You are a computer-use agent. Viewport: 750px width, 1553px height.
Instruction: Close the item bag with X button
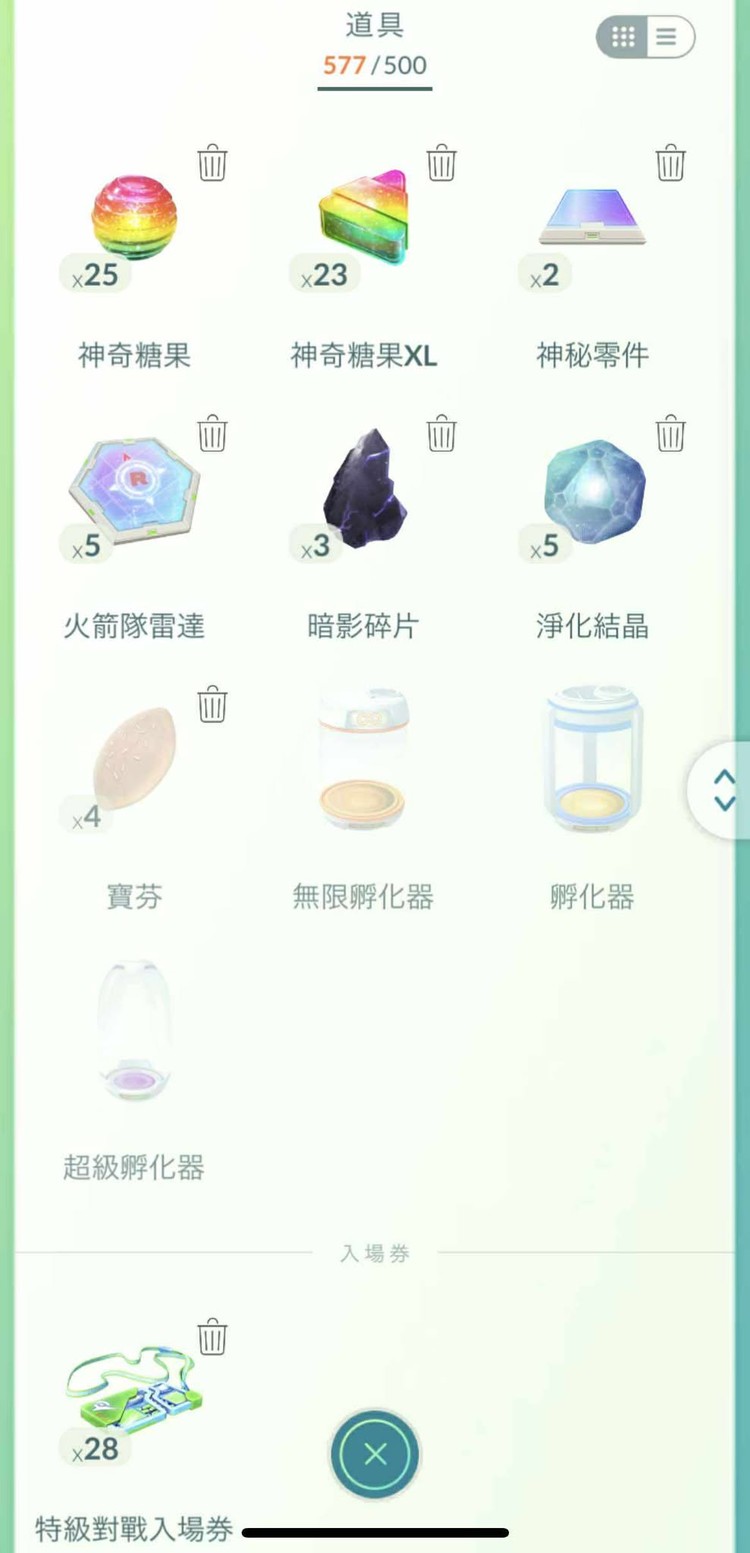375,1455
